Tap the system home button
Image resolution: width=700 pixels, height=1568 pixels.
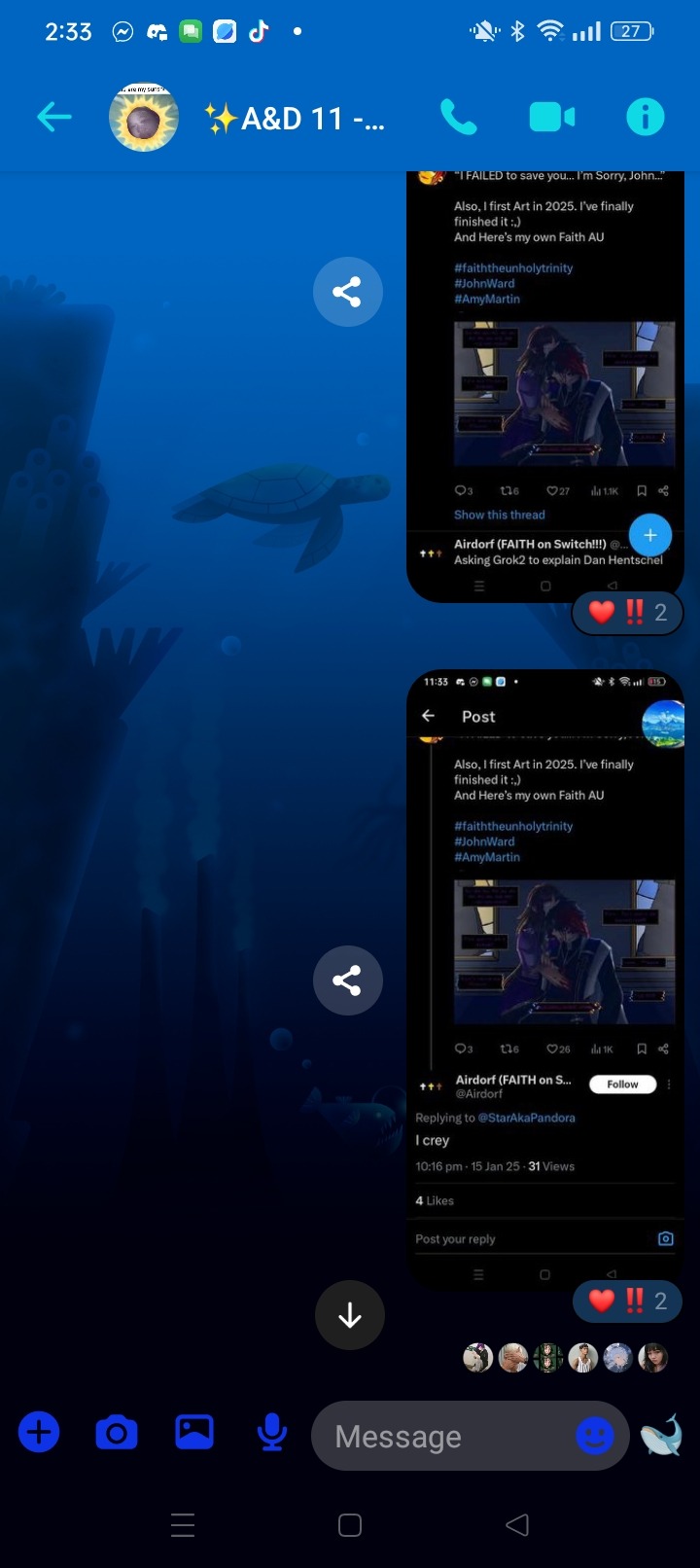click(350, 1524)
